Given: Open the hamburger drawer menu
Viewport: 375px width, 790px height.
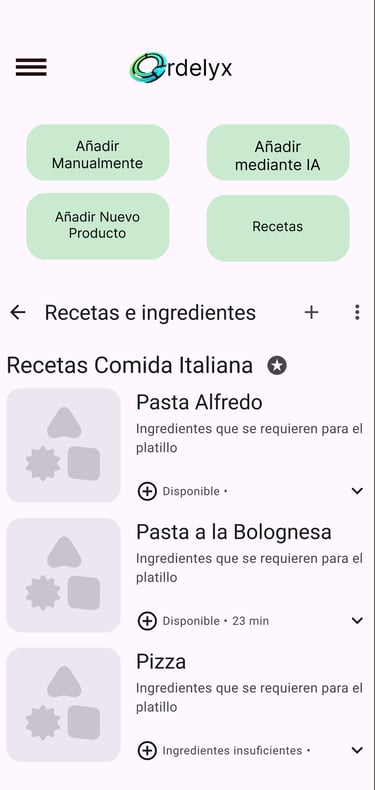Looking at the screenshot, I should [31, 67].
